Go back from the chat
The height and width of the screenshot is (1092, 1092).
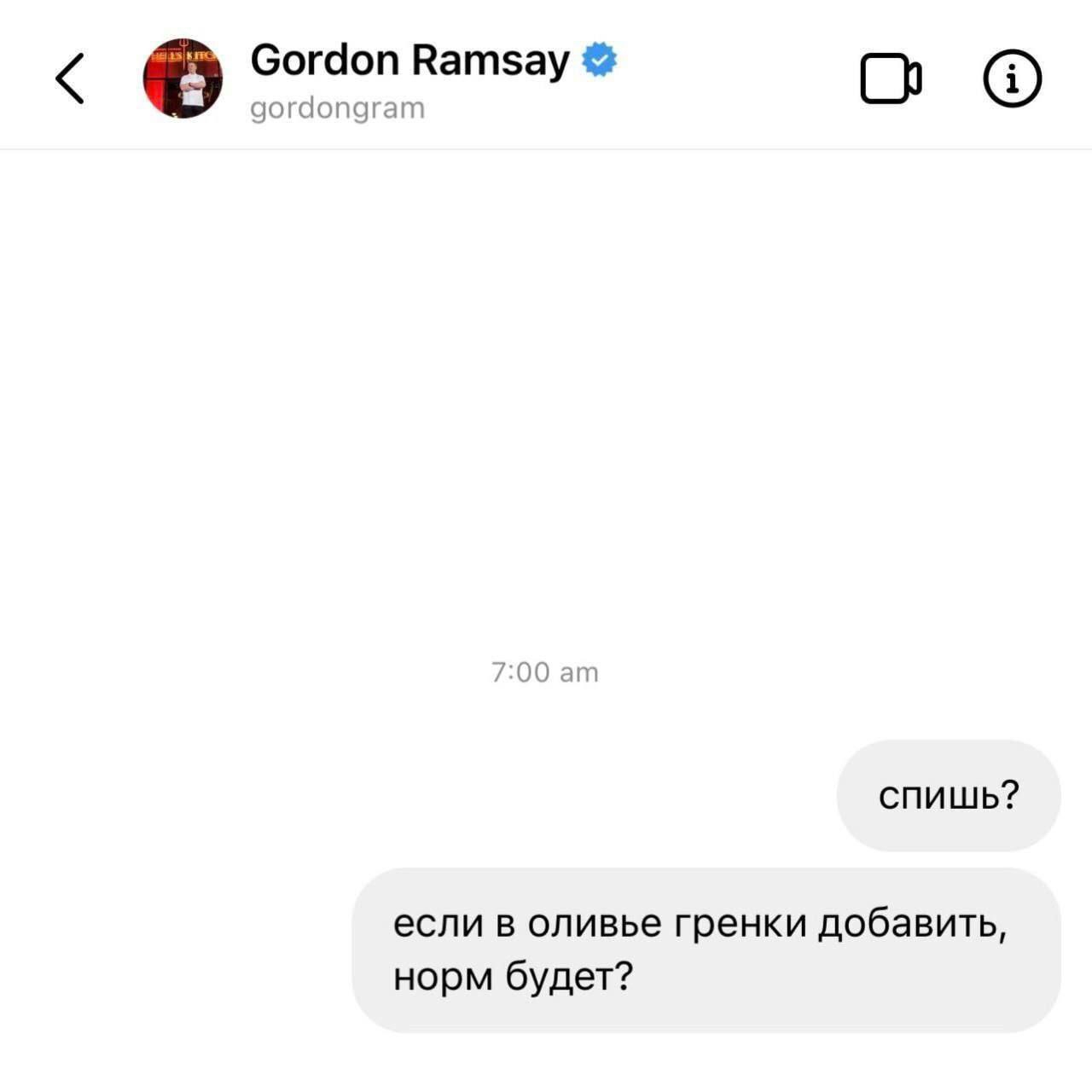tap(70, 78)
